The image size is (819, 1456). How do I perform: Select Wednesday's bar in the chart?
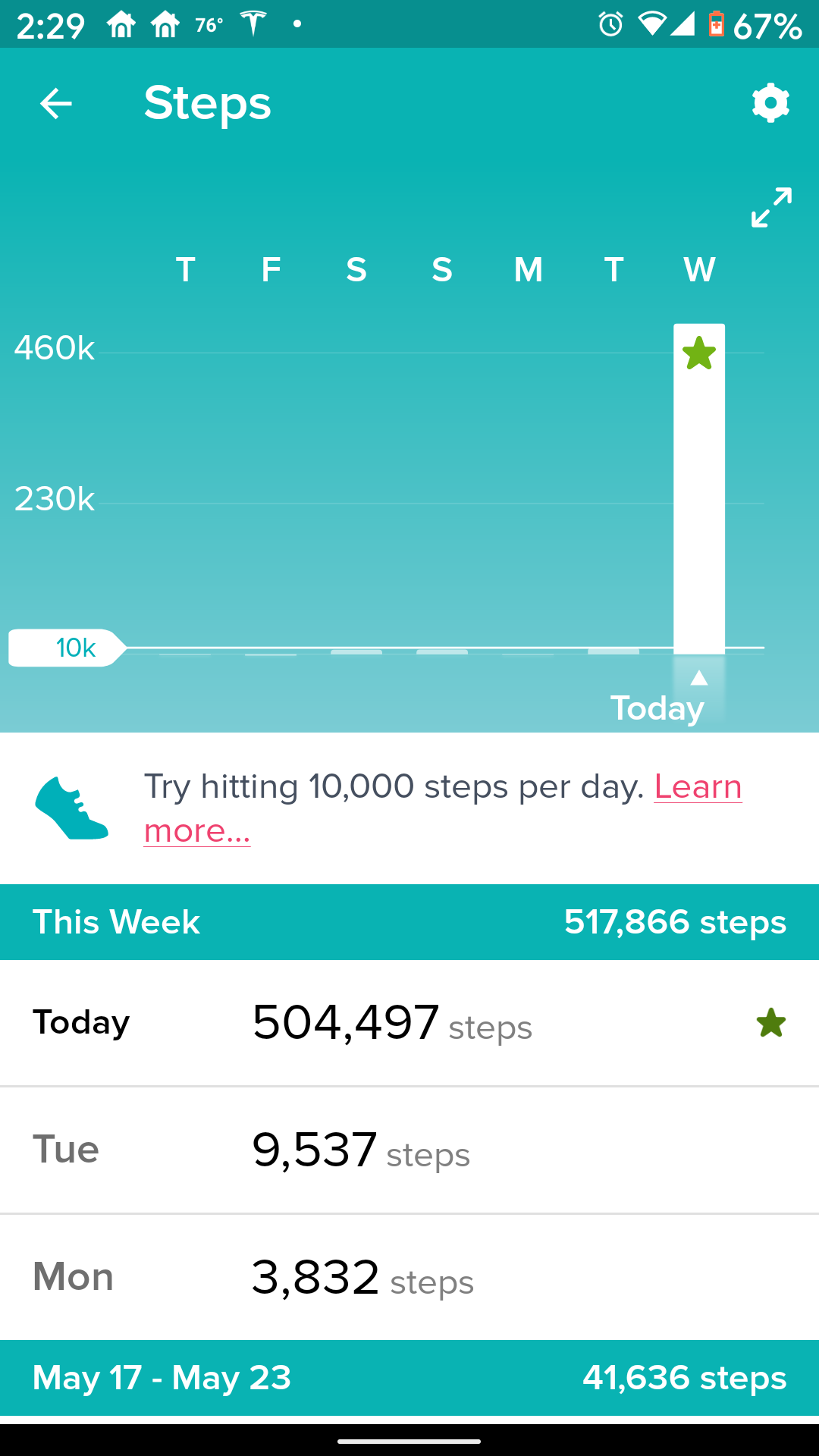tap(698, 489)
